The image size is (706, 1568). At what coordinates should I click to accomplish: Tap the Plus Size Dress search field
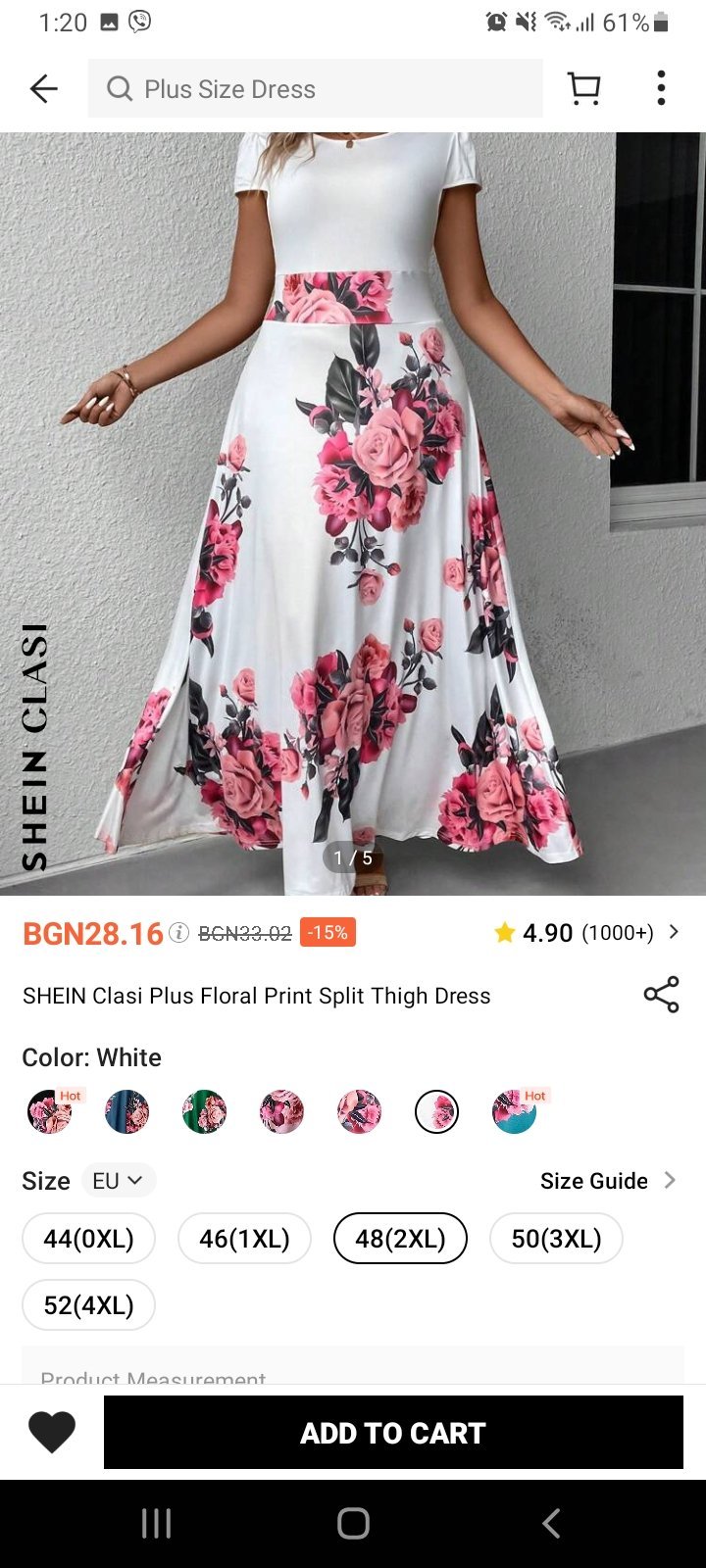pyautogui.click(x=314, y=89)
